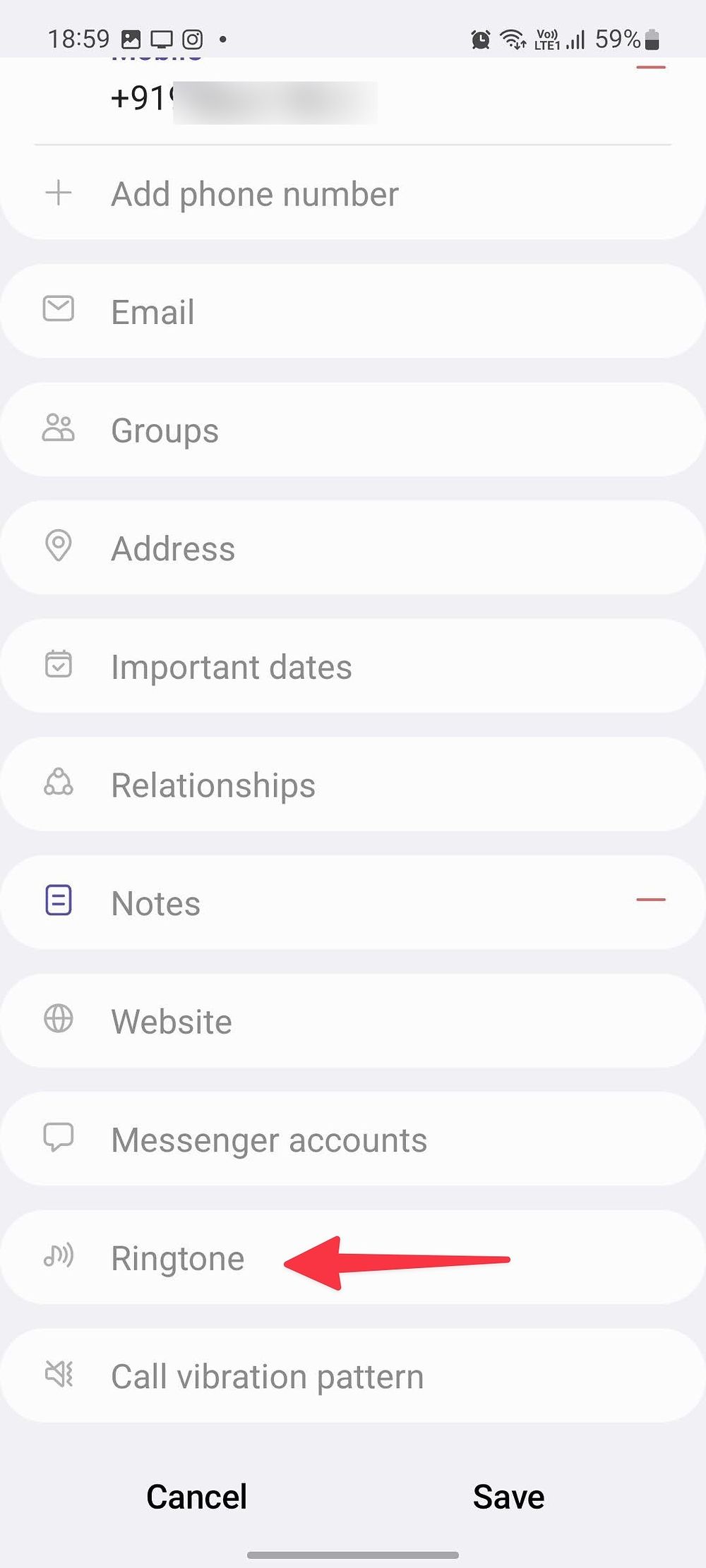Viewport: 706px width, 1568px height.
Task: Select the Messenger accounts speech bubble icon
Action: (x=59, y=1138)
